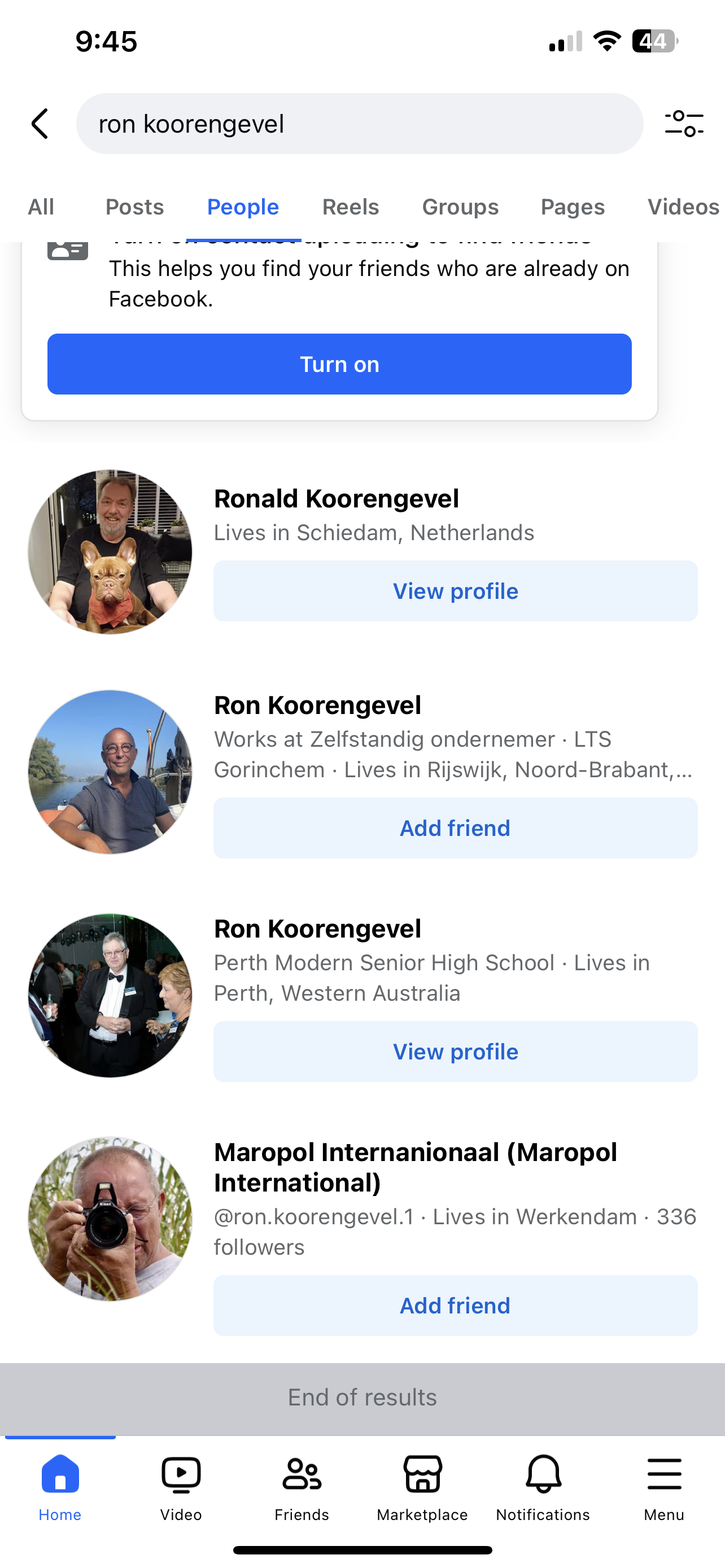Switch to the Pages tab
This screenshot has width=725, height=1568.
point(572,207)
